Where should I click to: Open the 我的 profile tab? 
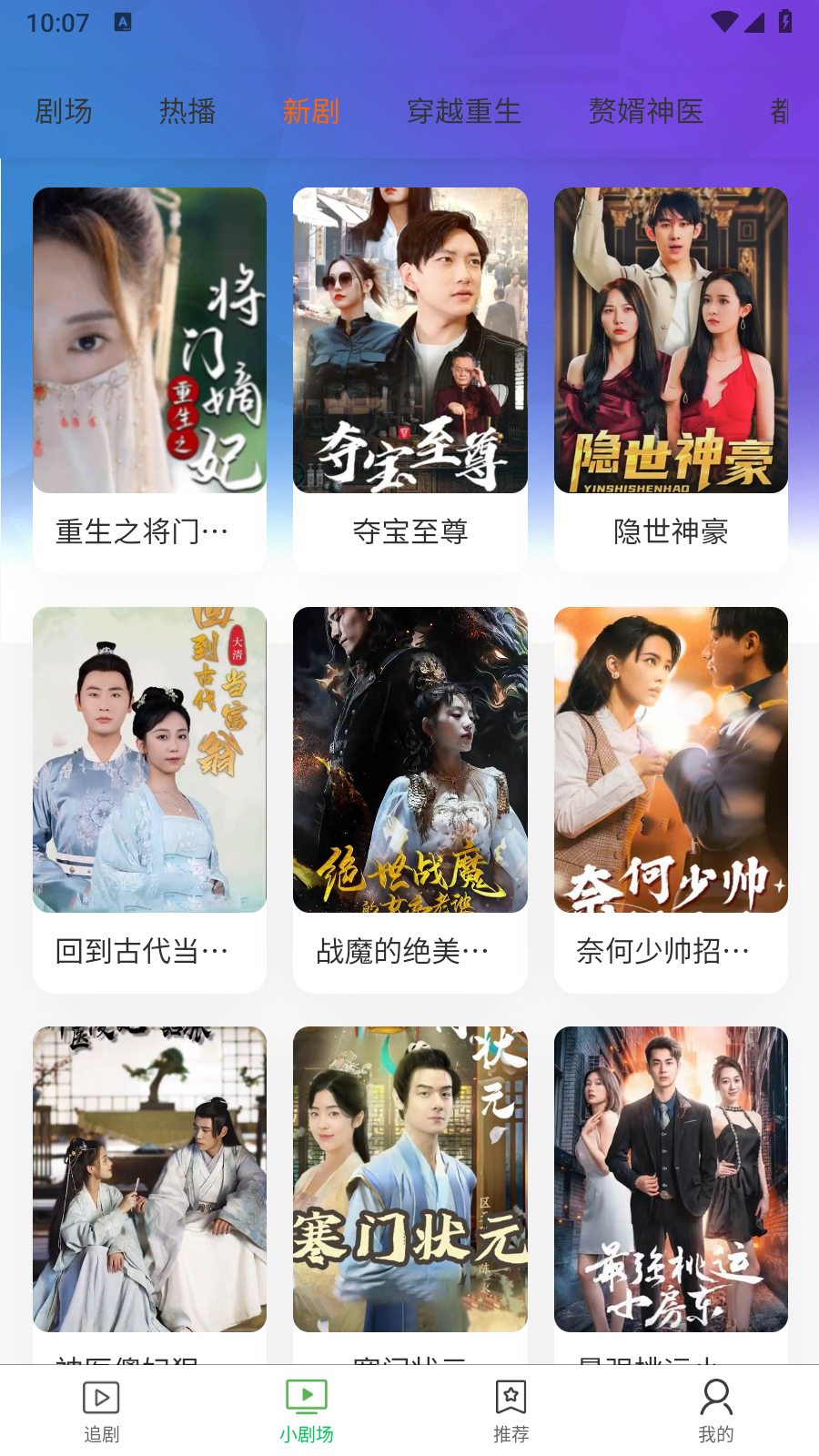(715, 1411)
